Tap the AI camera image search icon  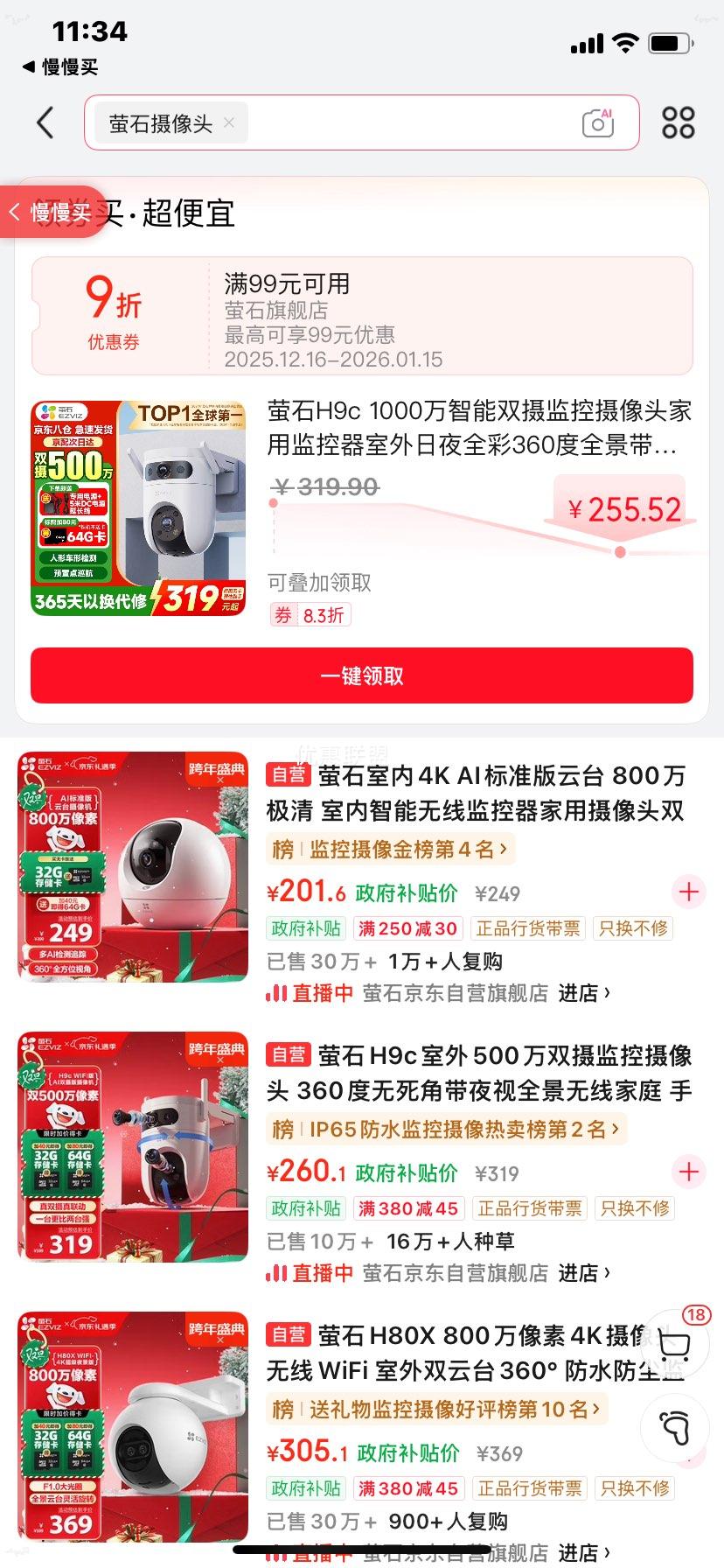coord(597,123)
